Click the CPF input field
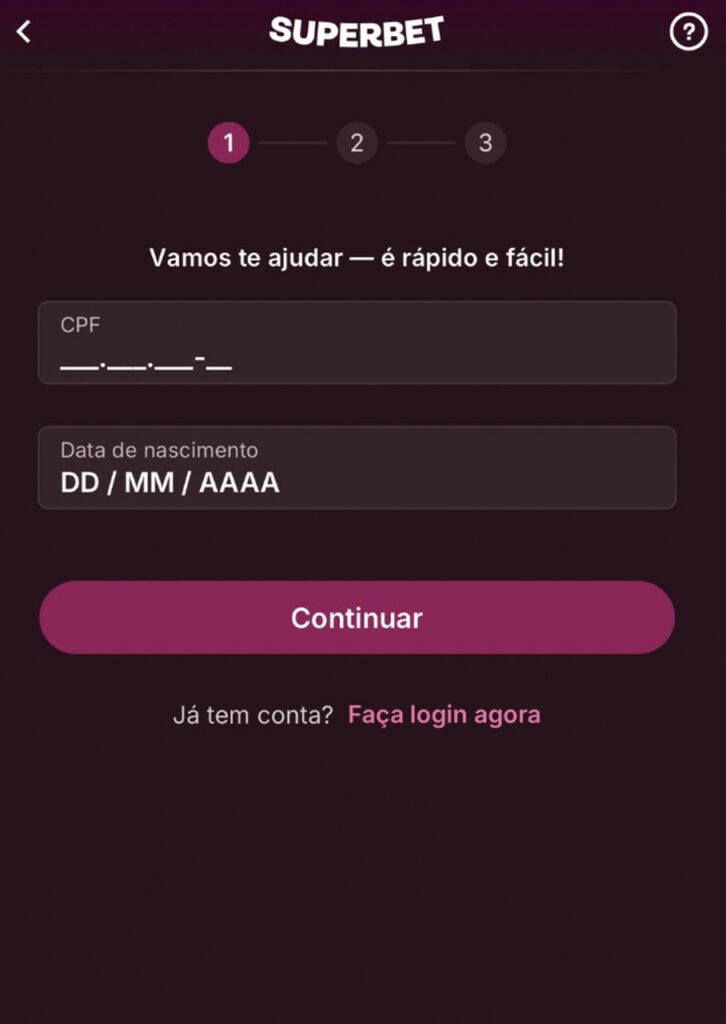Screen dimensions: 726x1024 tap(357, 343)
